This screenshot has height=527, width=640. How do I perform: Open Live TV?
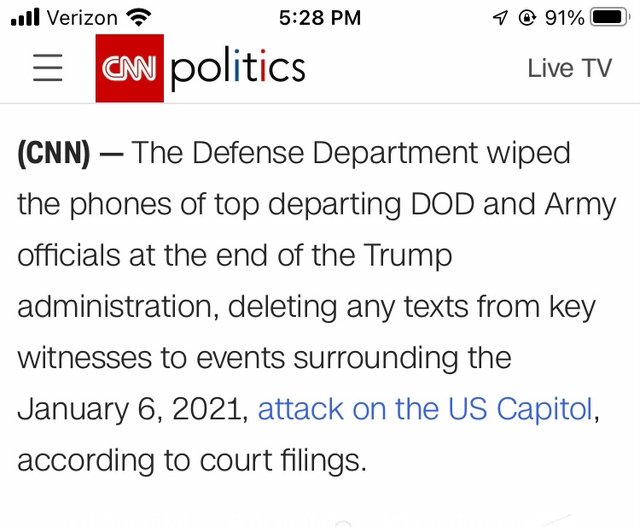569,68
